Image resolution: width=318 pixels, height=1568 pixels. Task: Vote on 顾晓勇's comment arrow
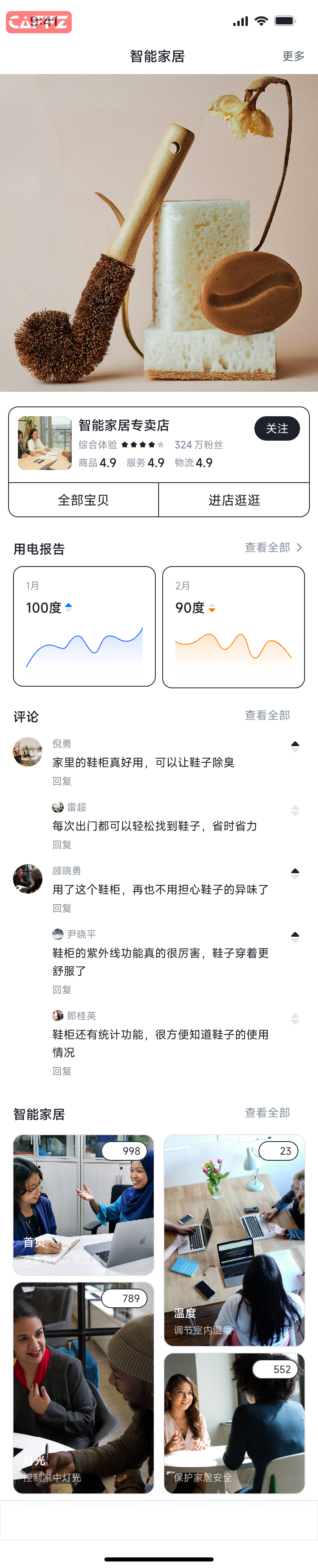(295, 874)
